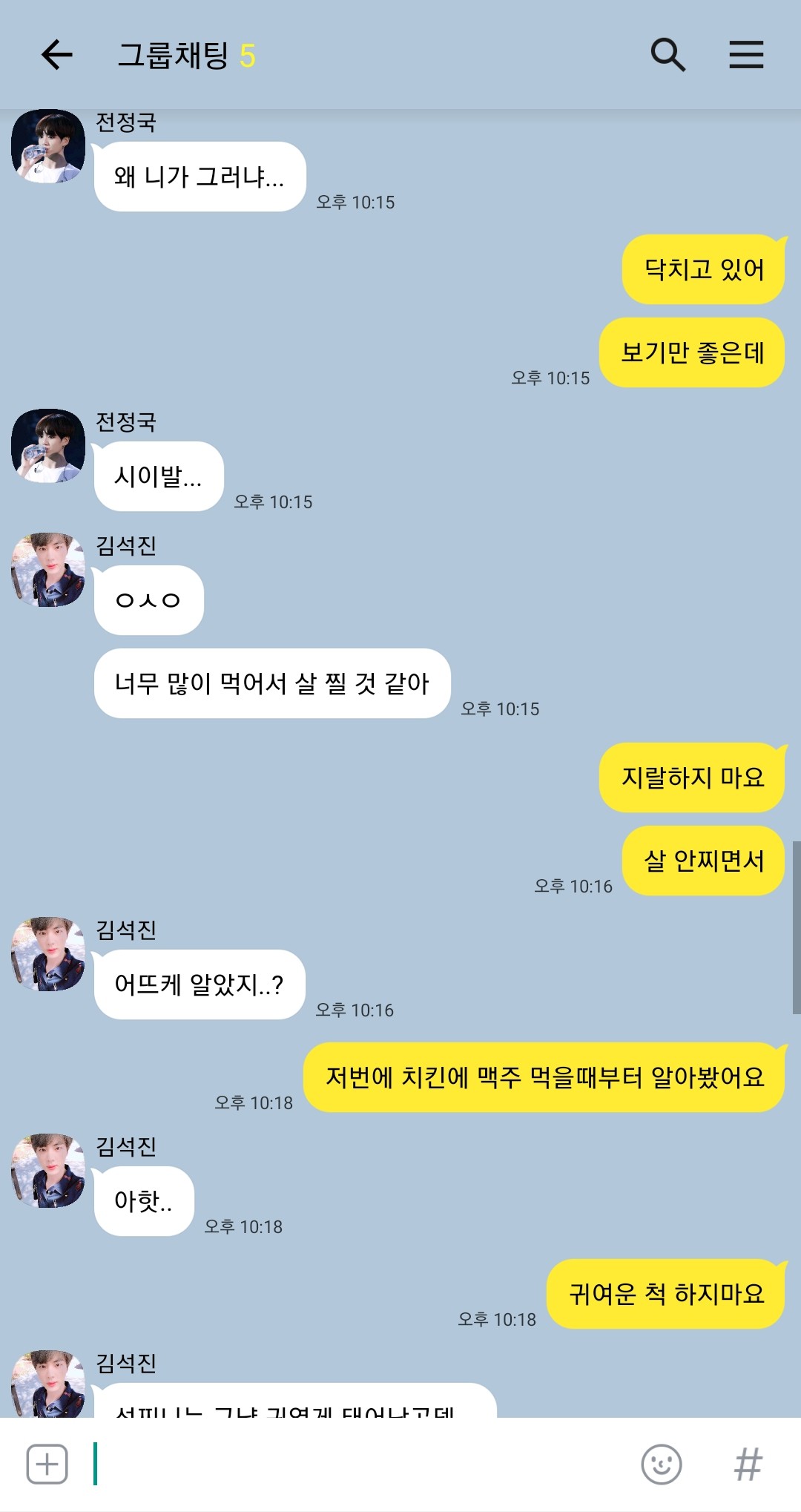Open 김석진's profile picture above '아핫..'

(x=48, y=1171)
